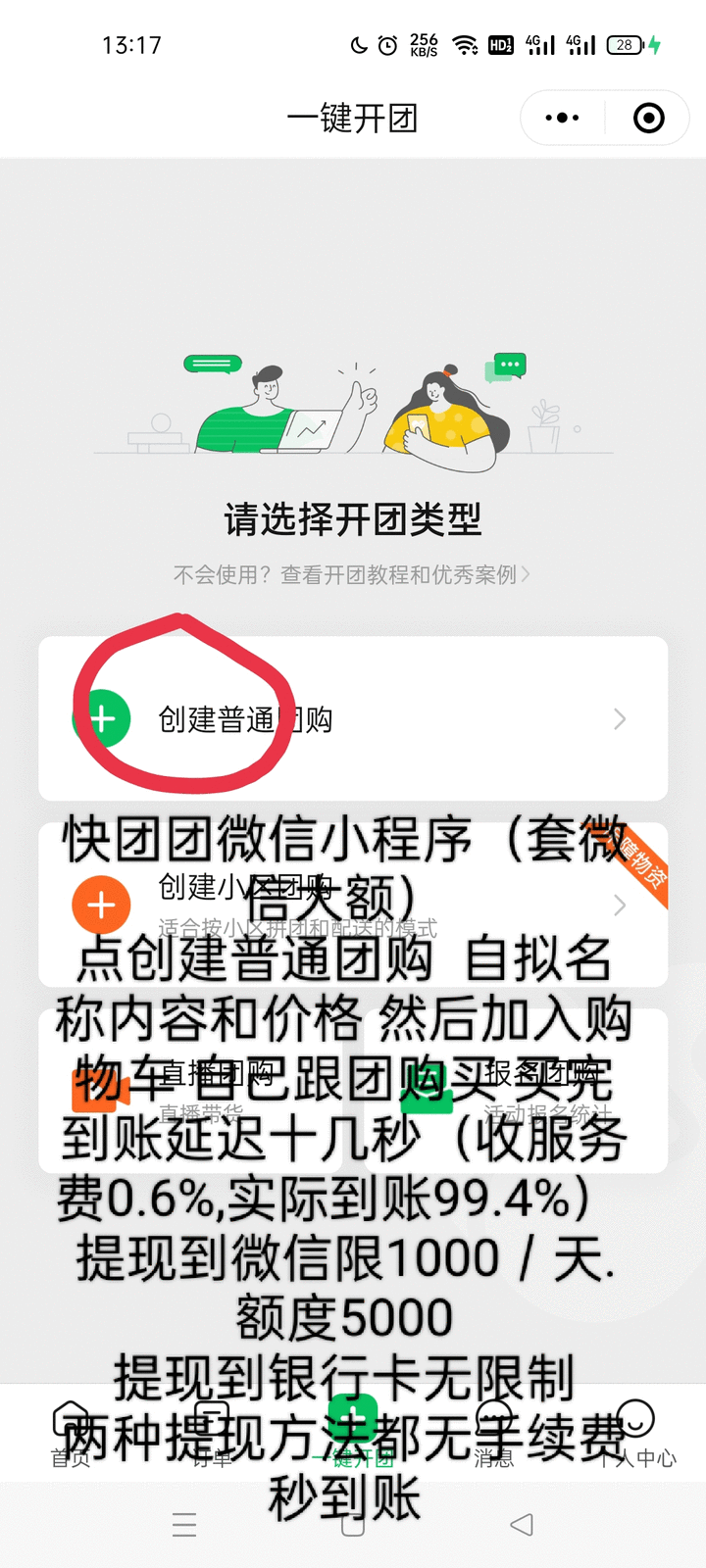Go to the 首页 tab
This screenshot has height=1568, width=706.
[x=71, y=1433]
